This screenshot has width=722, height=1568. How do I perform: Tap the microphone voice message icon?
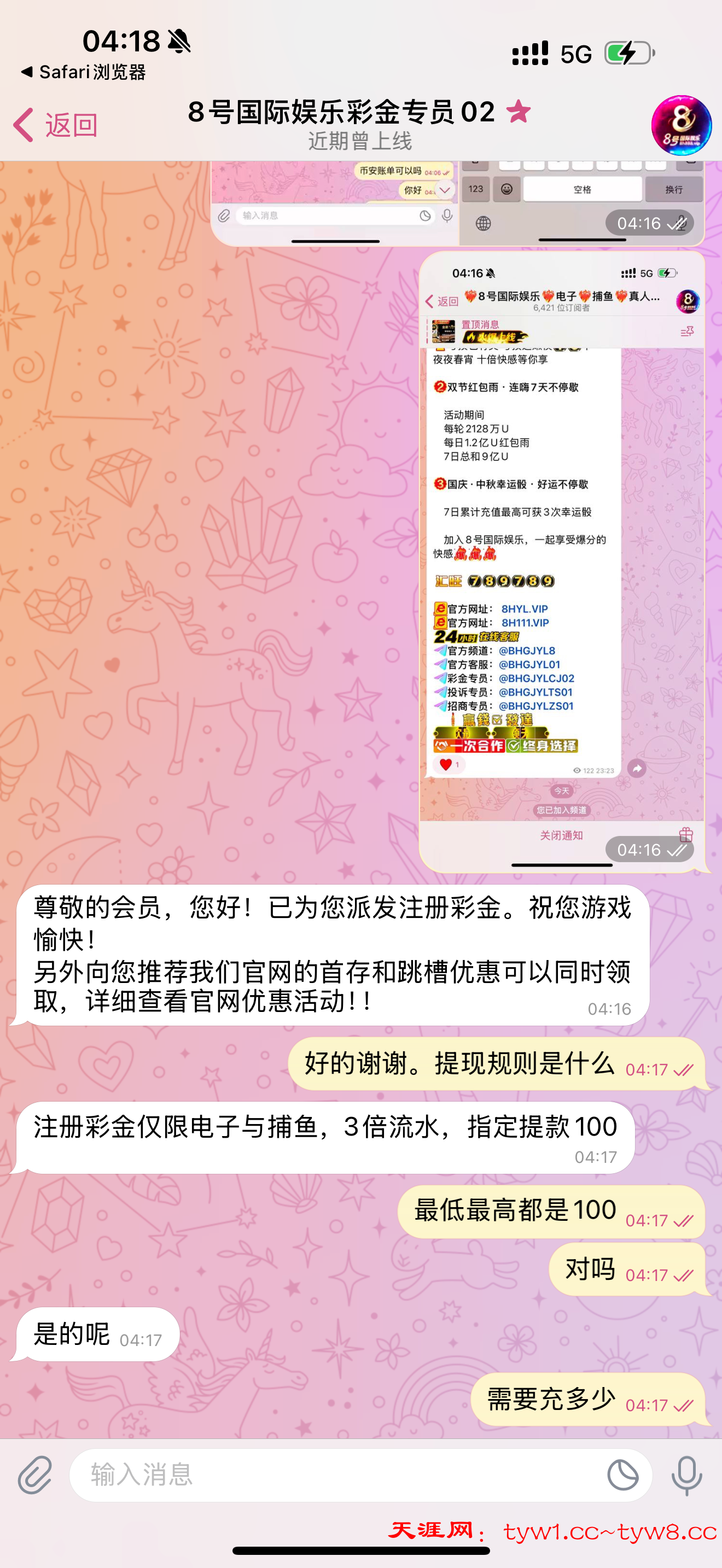[686, 1476]
